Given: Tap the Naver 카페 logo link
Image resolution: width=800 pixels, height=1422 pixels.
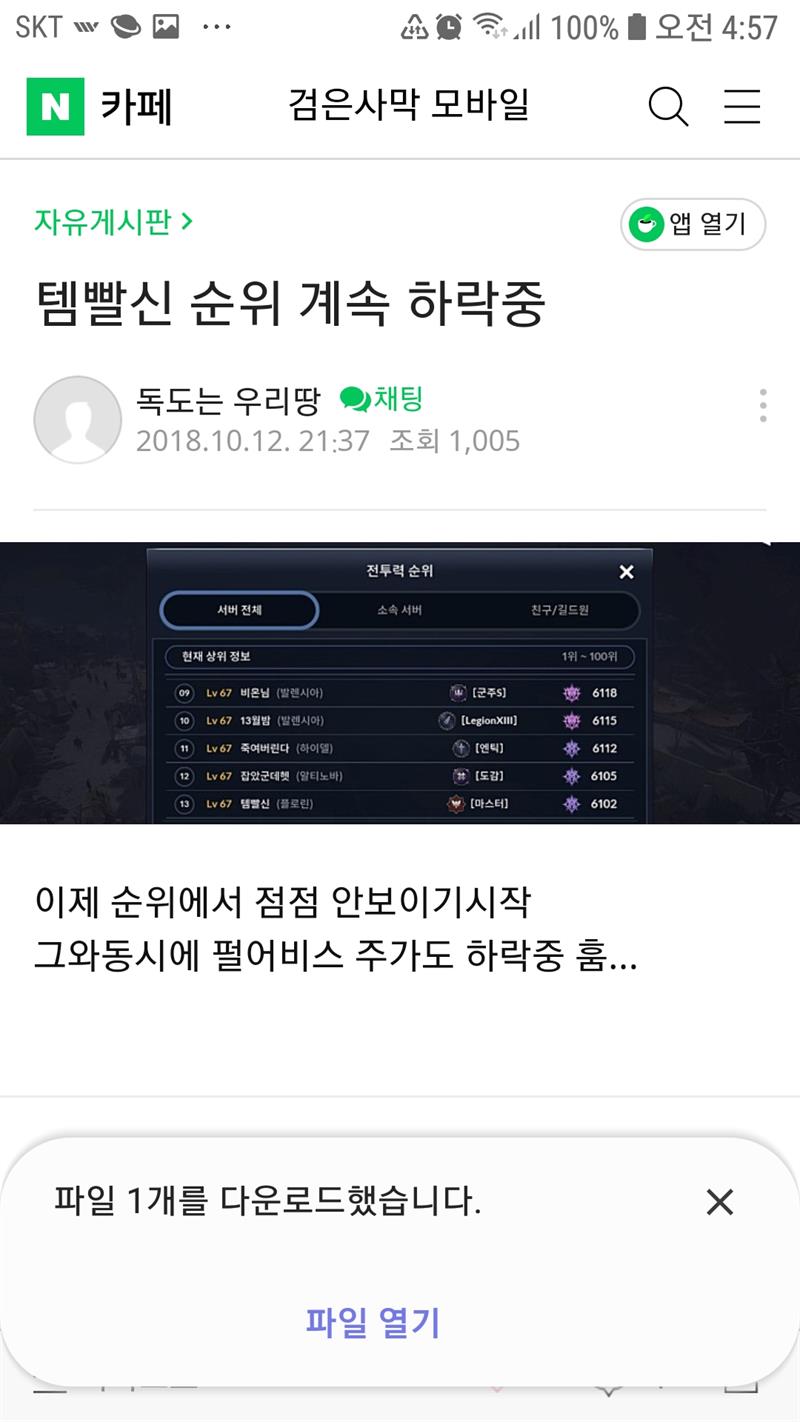Looking at the screenshot, I should (x=100, y=106).
